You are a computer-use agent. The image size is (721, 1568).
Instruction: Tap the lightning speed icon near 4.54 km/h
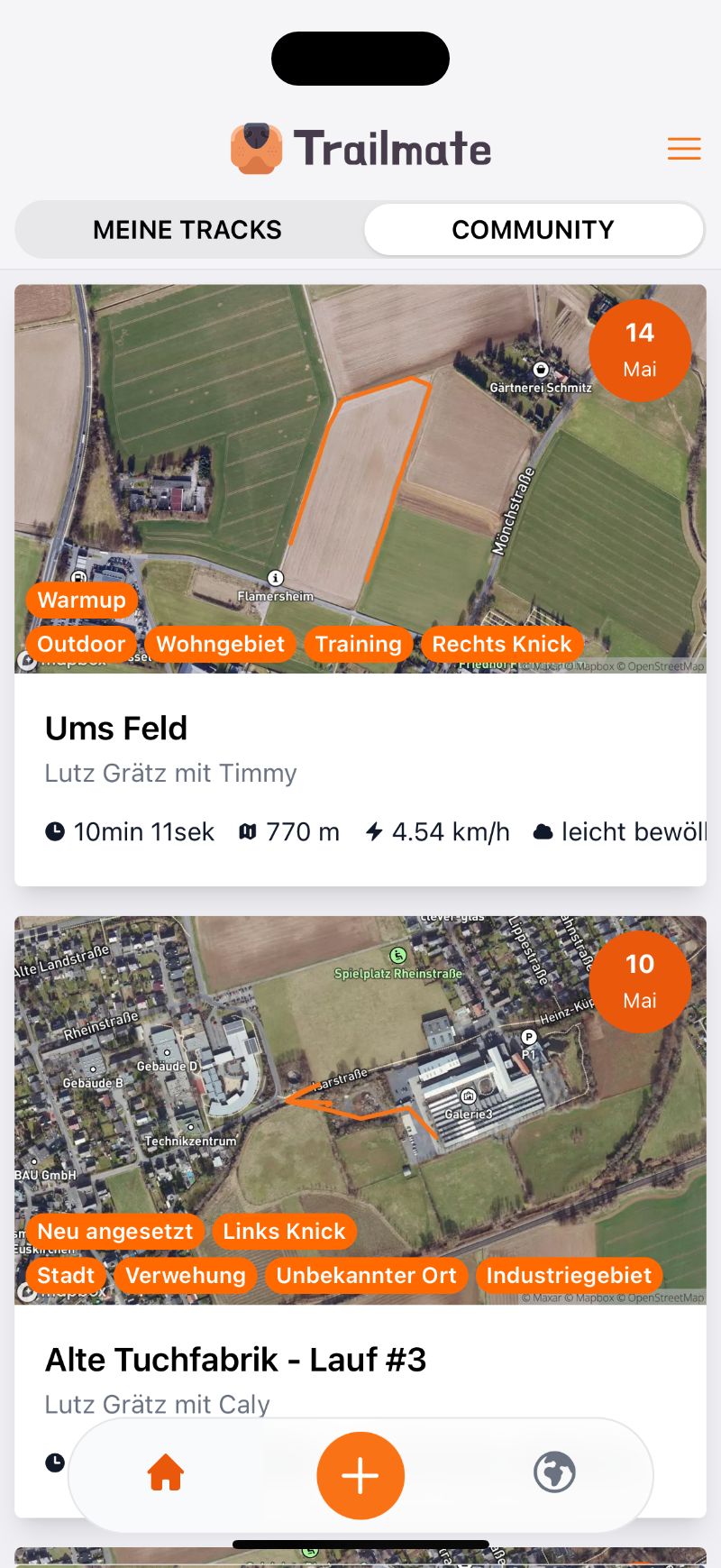(375, 831)
